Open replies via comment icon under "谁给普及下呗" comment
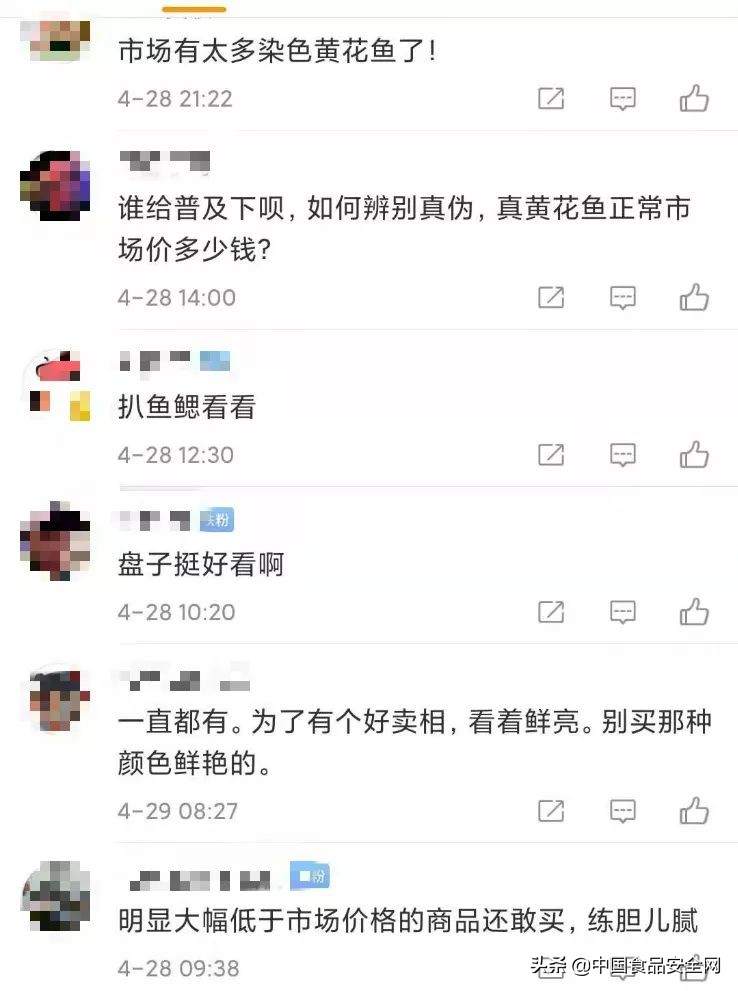738x991 pixels. 621,297
